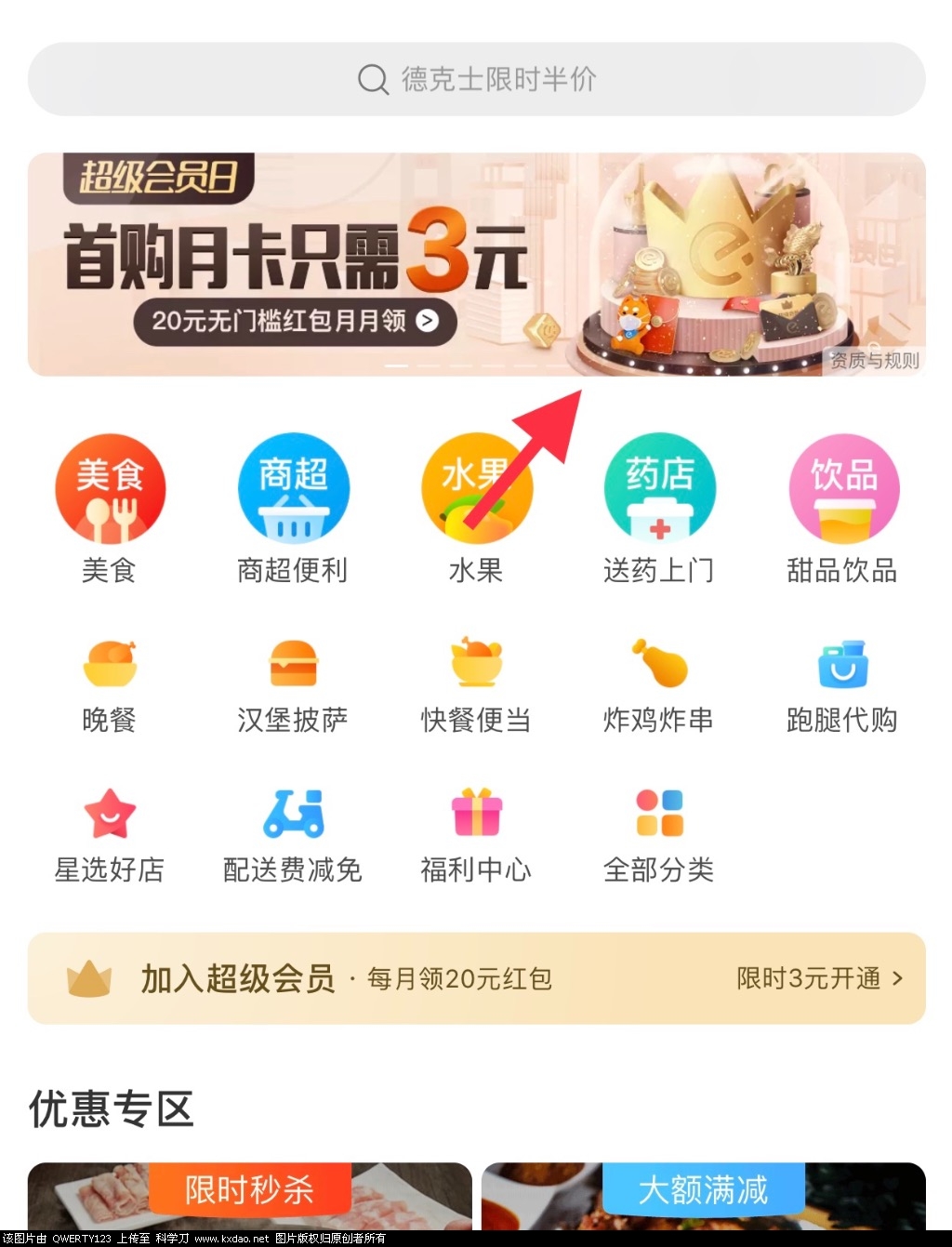Open the 限时秒杀 deal card
The width and height of the screenshot is (952, 1247).
(x=249, y=1195)
